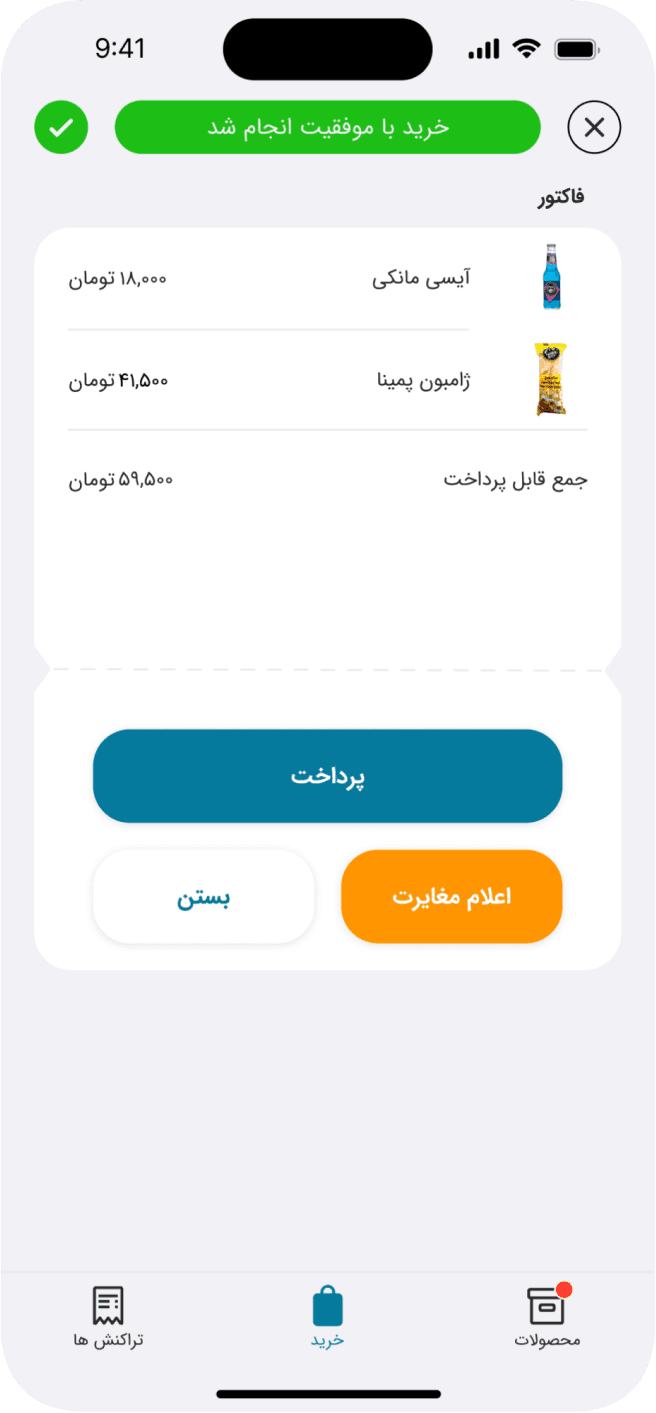Close the invoice with بستن
This screenshot has height=1413, width=656.
(204, 896)
